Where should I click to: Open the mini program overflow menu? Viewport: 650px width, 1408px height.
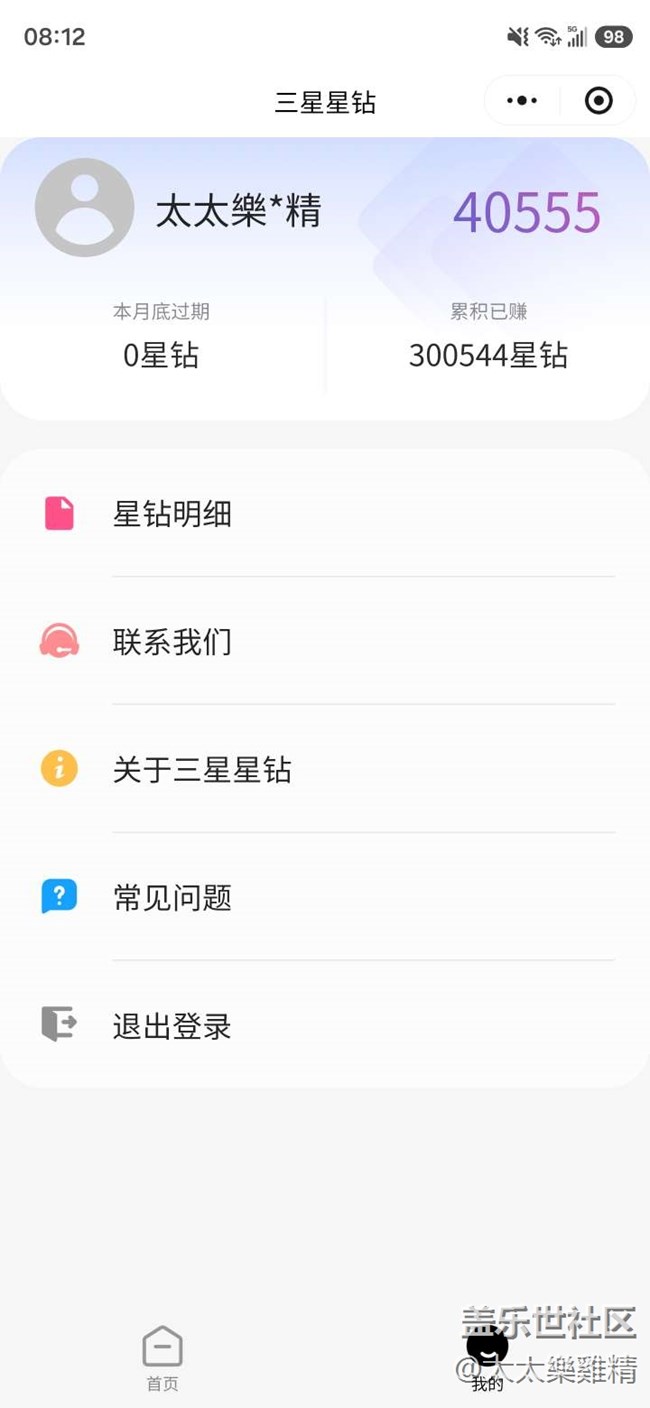click(522, 101)
